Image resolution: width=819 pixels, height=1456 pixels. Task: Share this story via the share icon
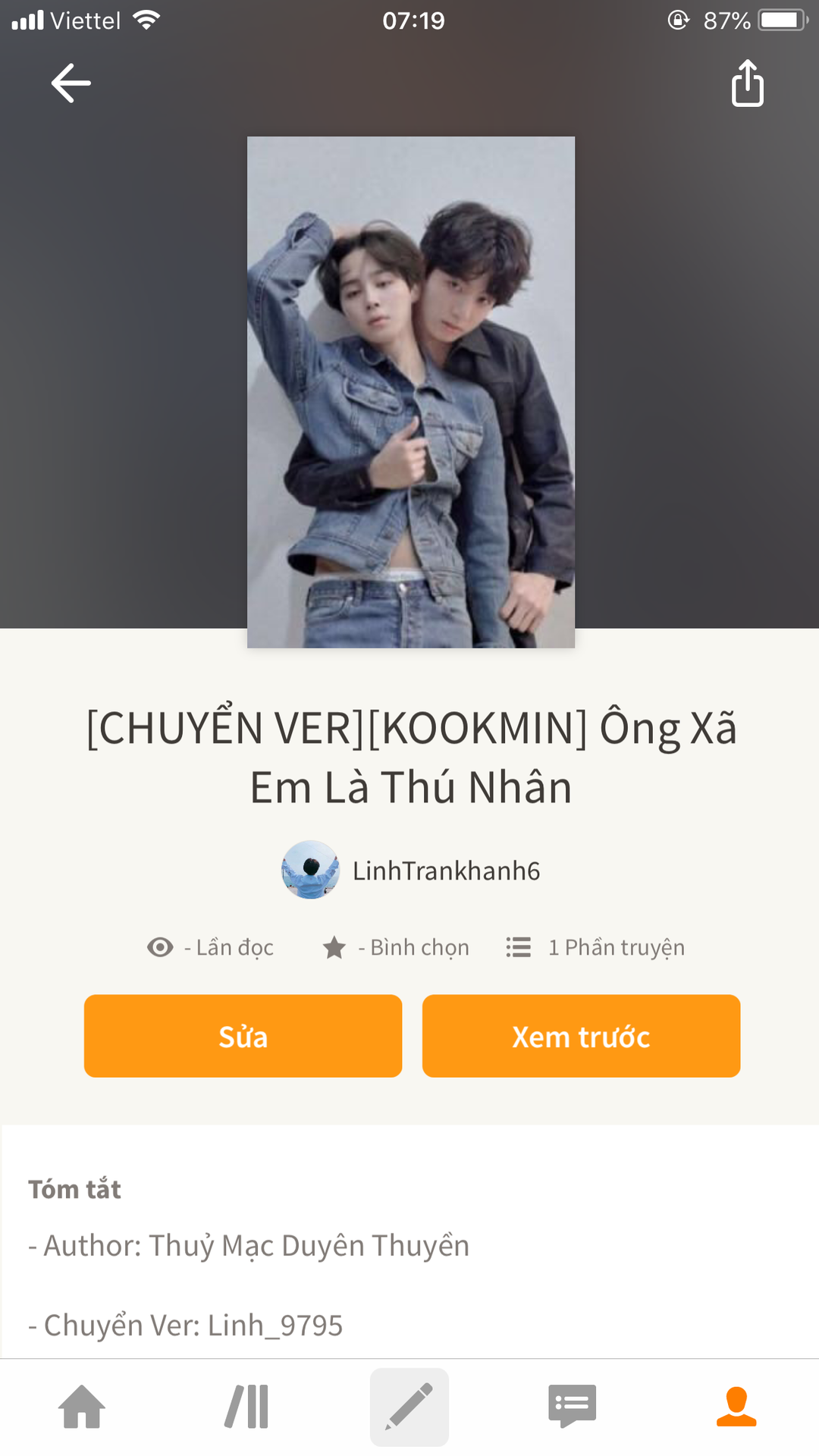(747, 83)
